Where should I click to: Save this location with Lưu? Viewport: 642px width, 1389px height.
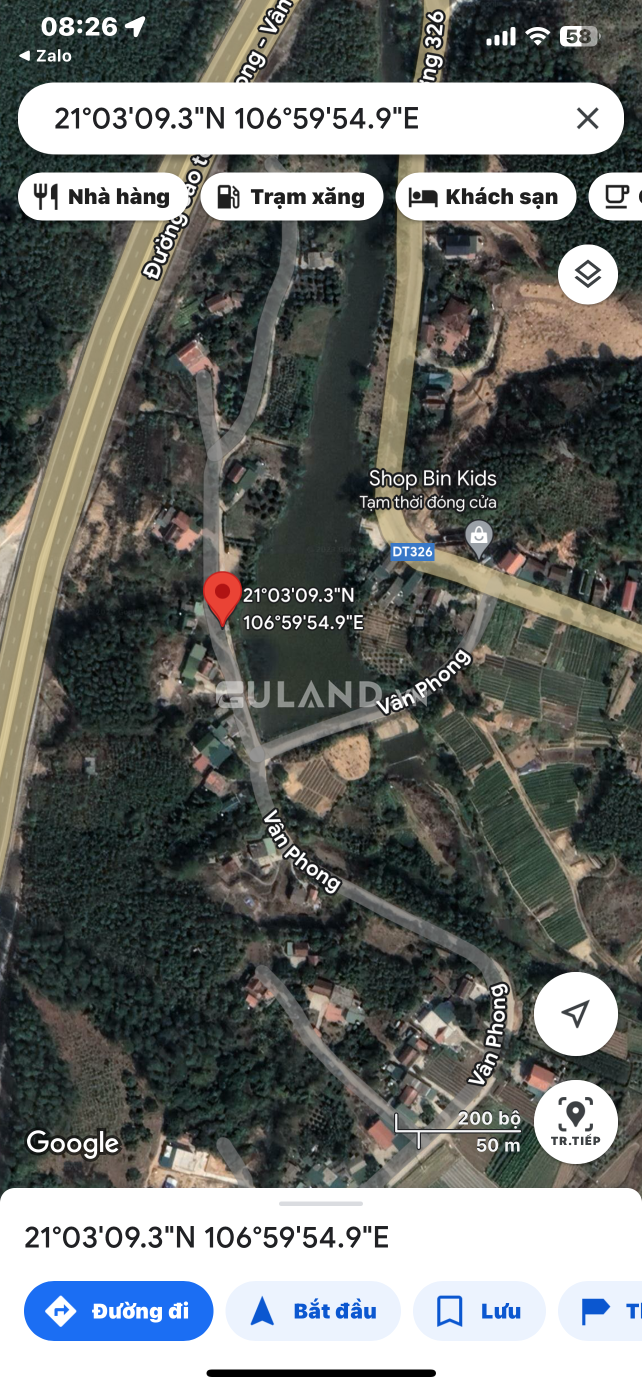[479, 1311]
